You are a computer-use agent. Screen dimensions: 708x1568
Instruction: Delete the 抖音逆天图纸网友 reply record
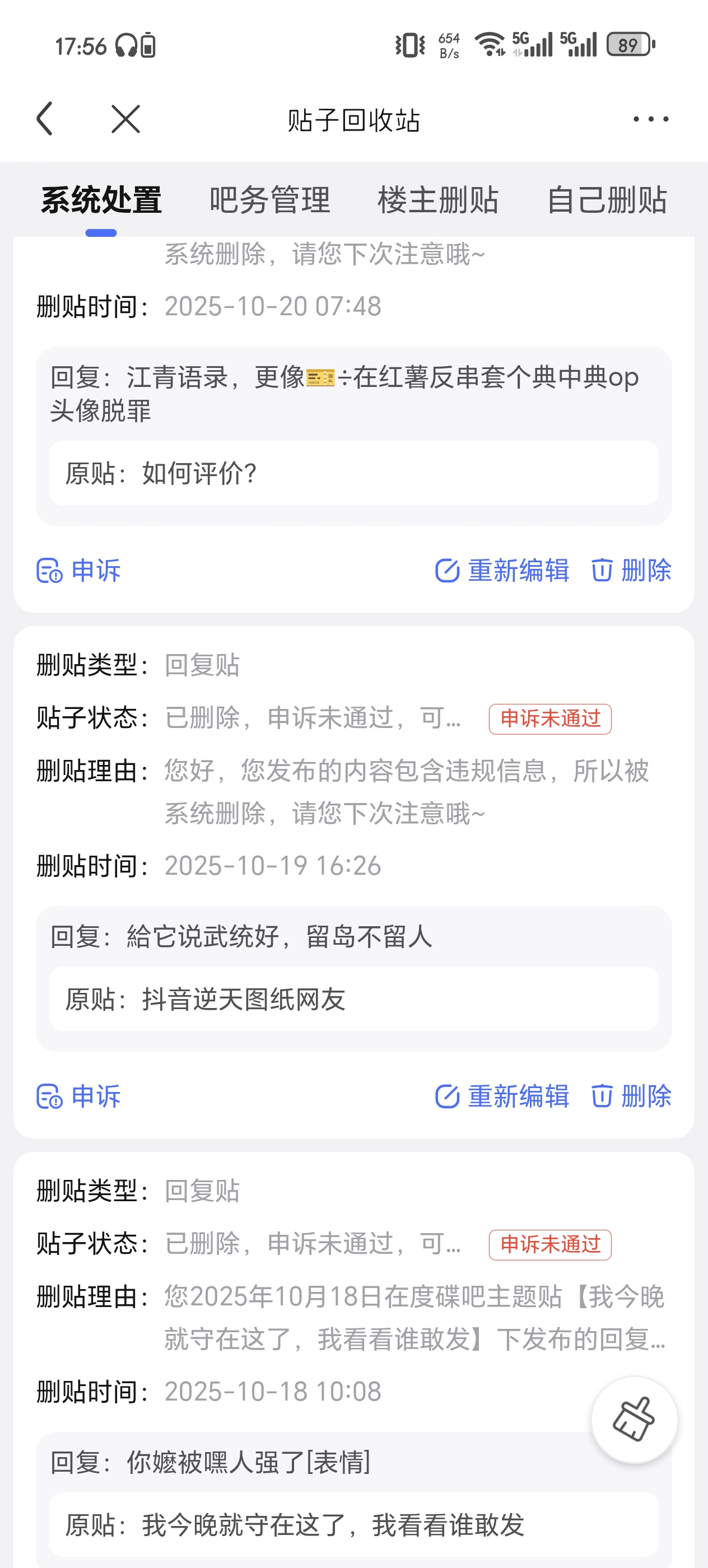[x=631, y=1096]
